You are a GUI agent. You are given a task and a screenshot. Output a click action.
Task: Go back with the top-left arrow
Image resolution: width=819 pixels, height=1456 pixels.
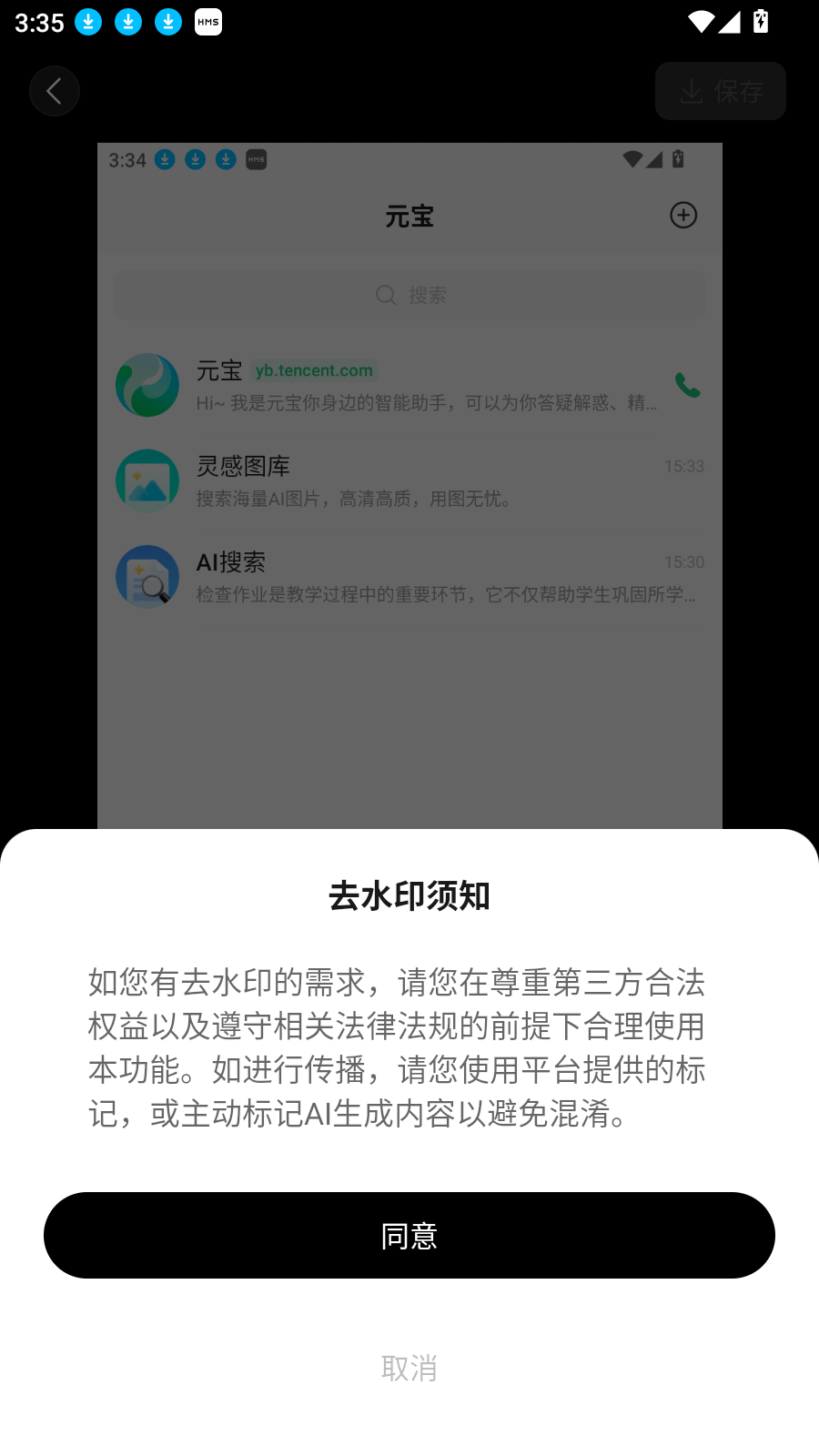pyautogui.click(x=55, y=91)
